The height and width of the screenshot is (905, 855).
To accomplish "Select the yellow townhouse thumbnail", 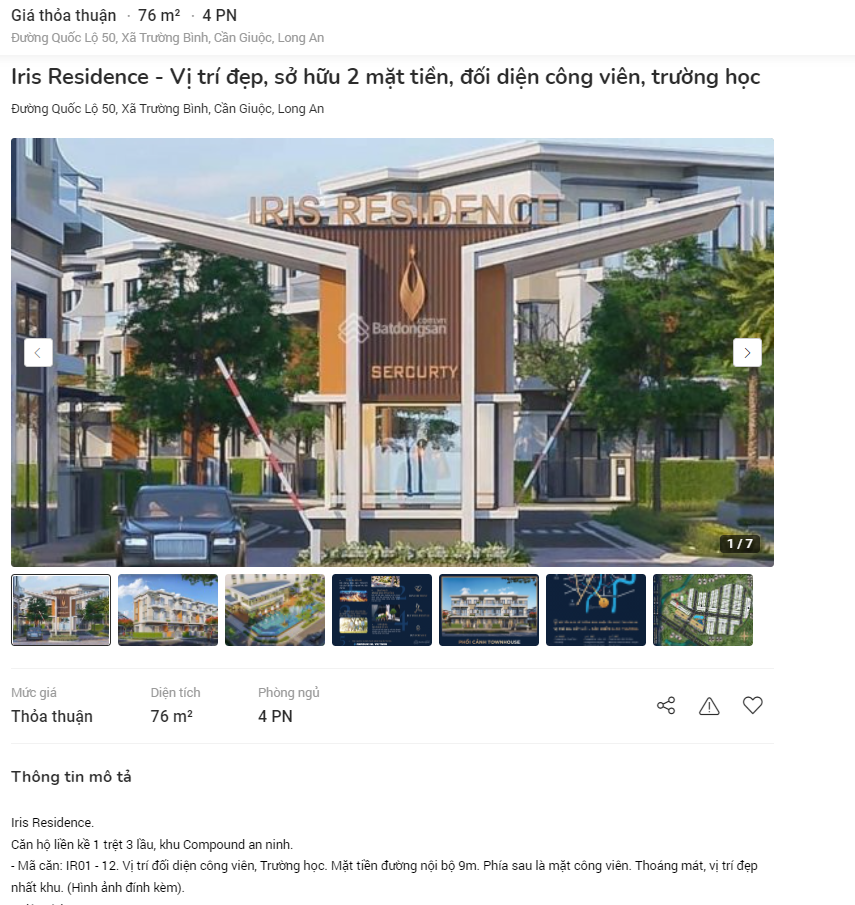I will pyautogui.click(x=167, y=610).
